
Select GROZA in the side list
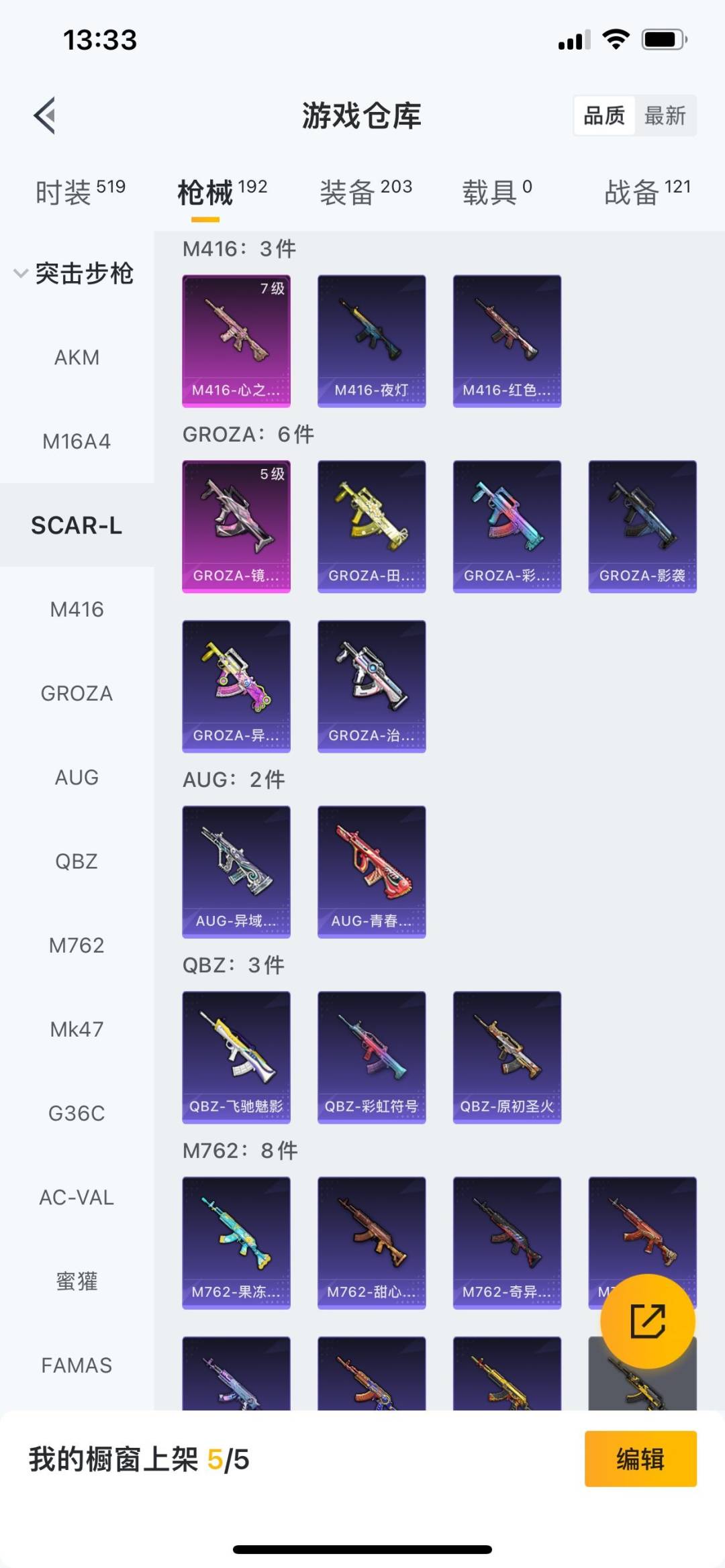coord(77,693)
